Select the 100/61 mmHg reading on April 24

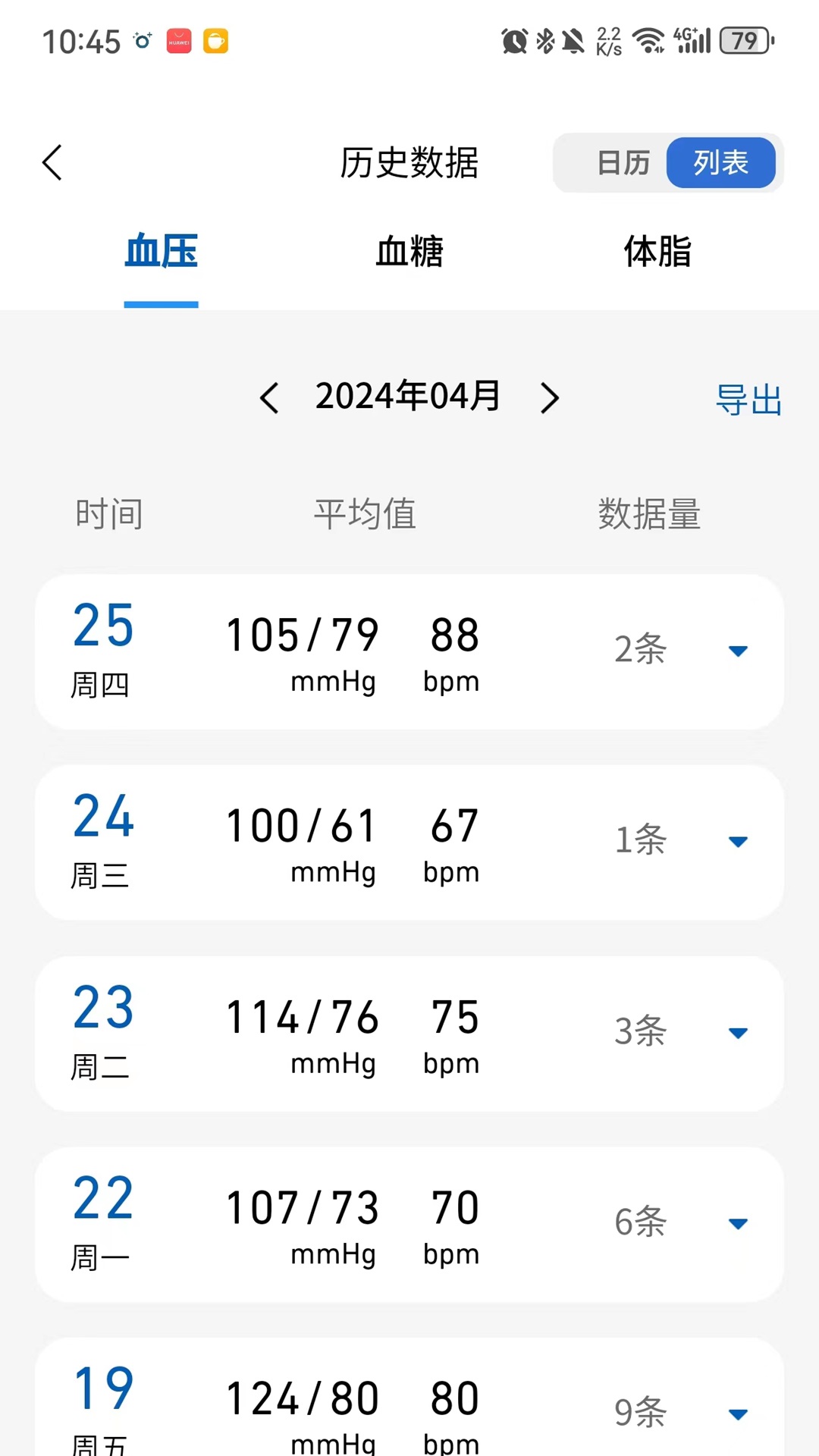(300, 828)
